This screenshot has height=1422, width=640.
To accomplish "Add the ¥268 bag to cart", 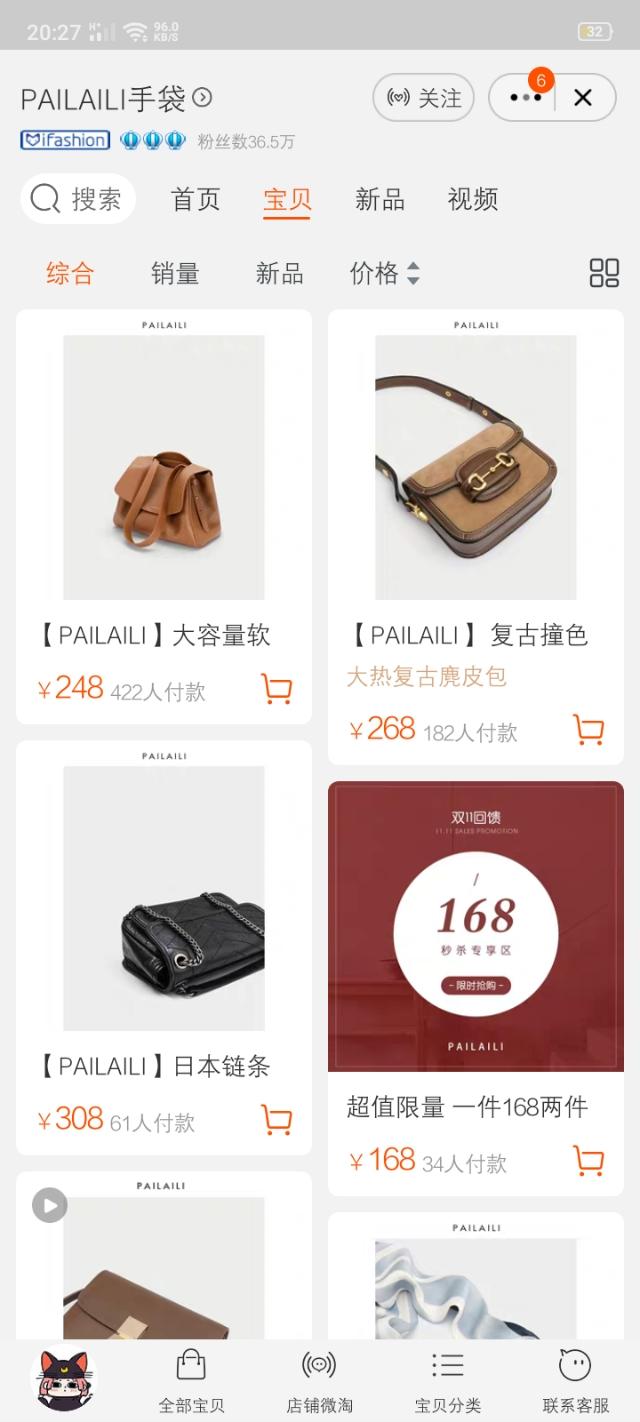I will point(589,730).
